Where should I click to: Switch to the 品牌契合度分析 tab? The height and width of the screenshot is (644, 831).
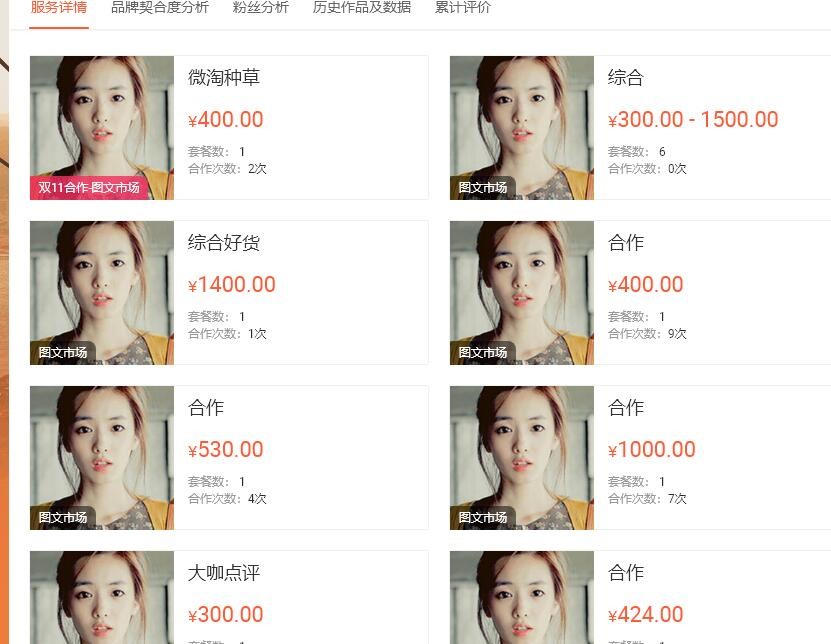pyautogui.click(x=160, y=8)
